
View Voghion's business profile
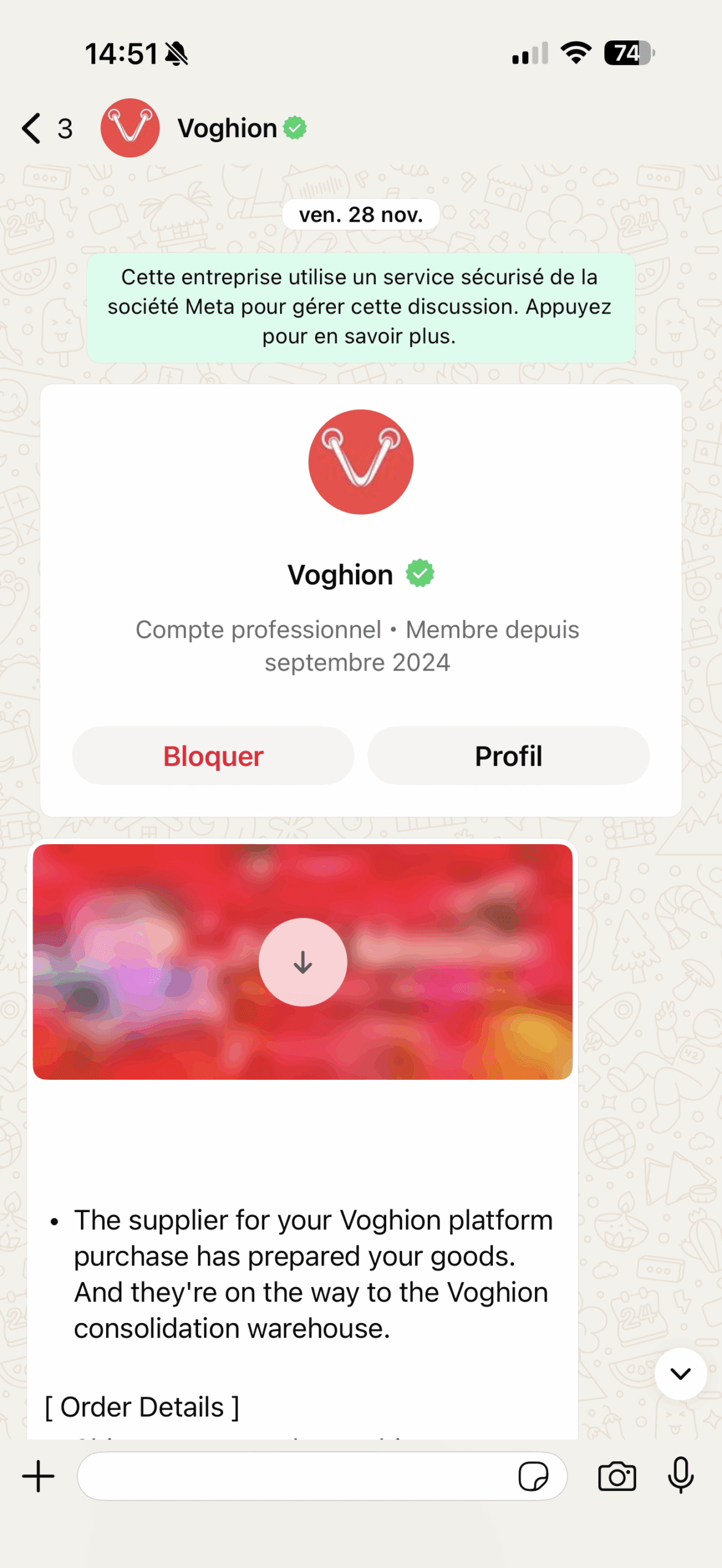point(508,756)
